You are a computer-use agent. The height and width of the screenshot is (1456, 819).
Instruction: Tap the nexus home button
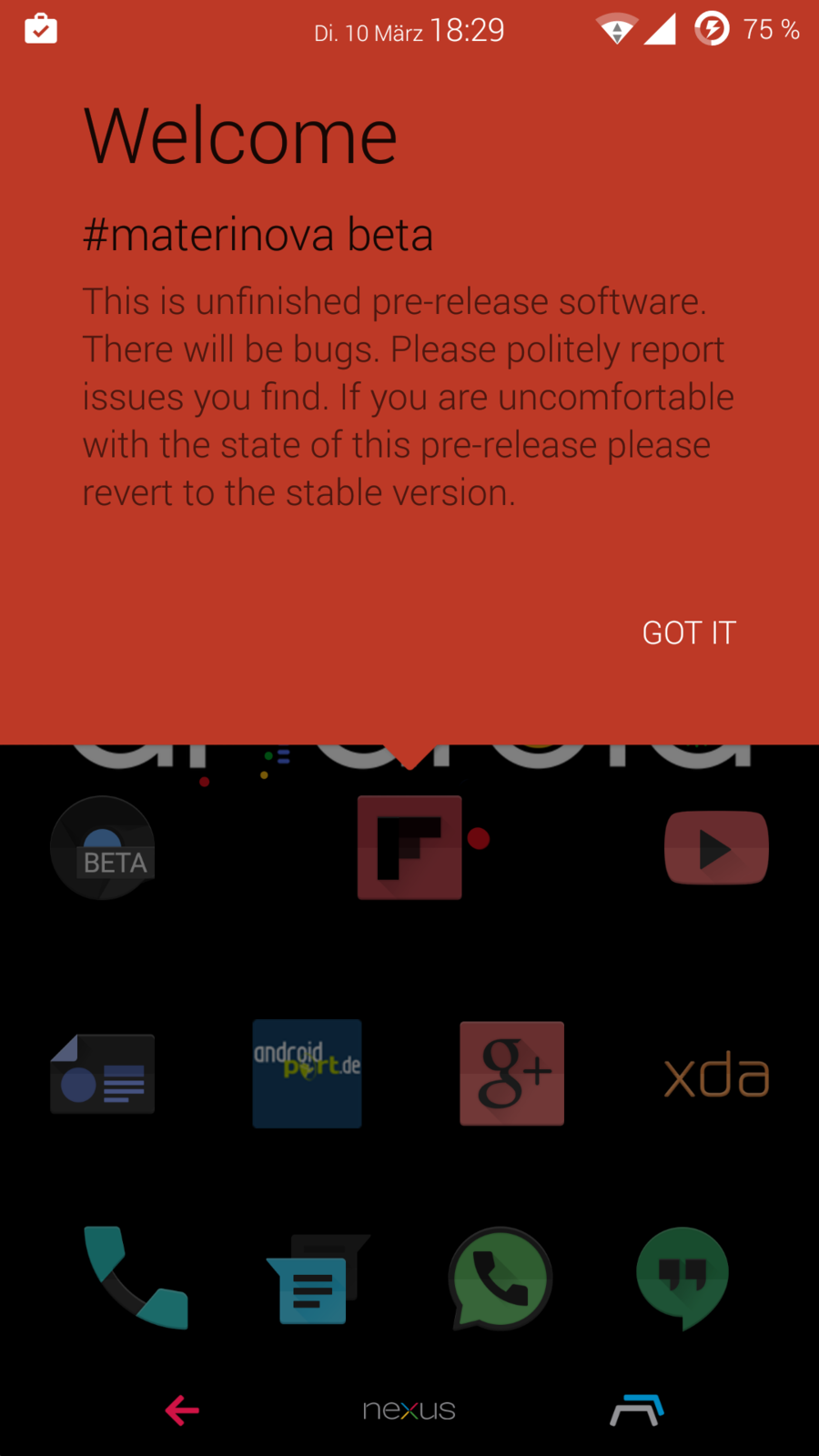[x=409, y=1410]
